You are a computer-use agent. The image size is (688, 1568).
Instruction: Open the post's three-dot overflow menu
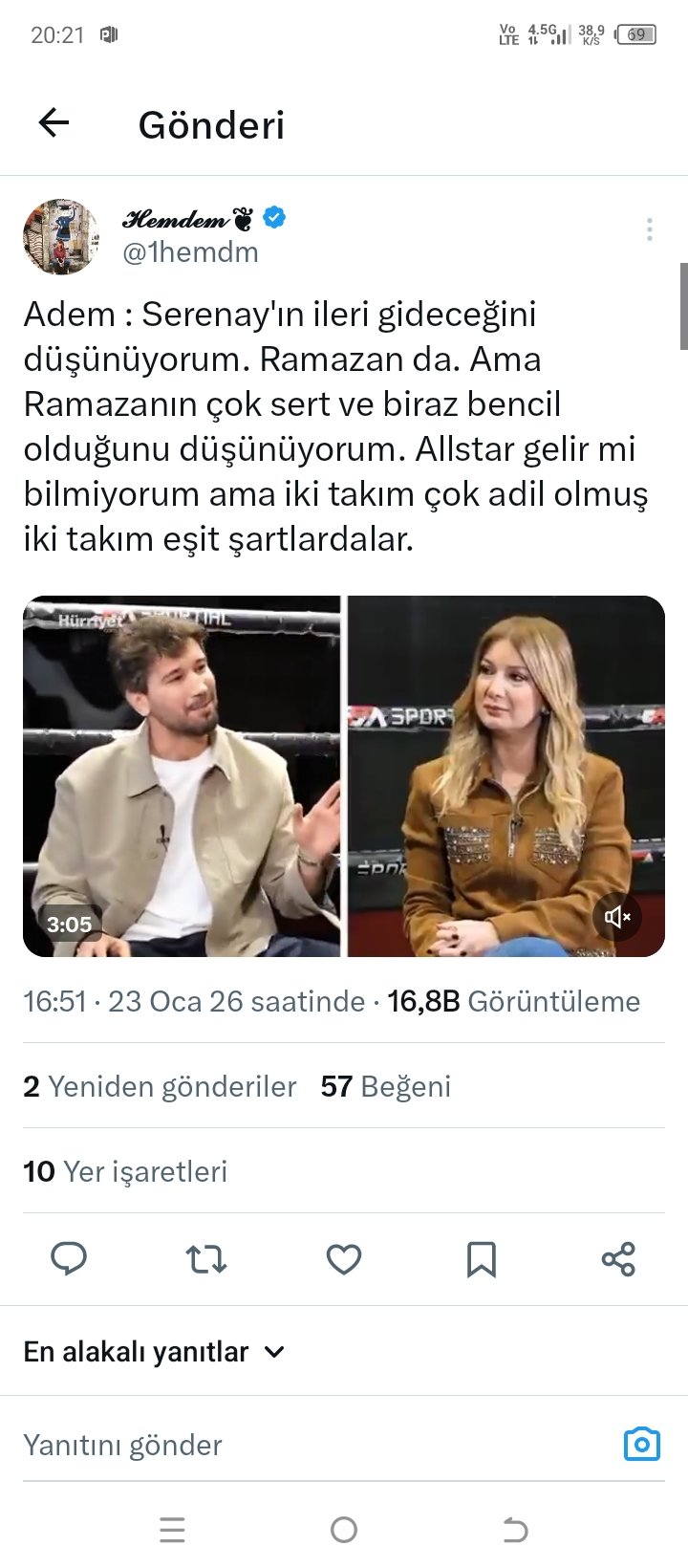pos(649,229)
